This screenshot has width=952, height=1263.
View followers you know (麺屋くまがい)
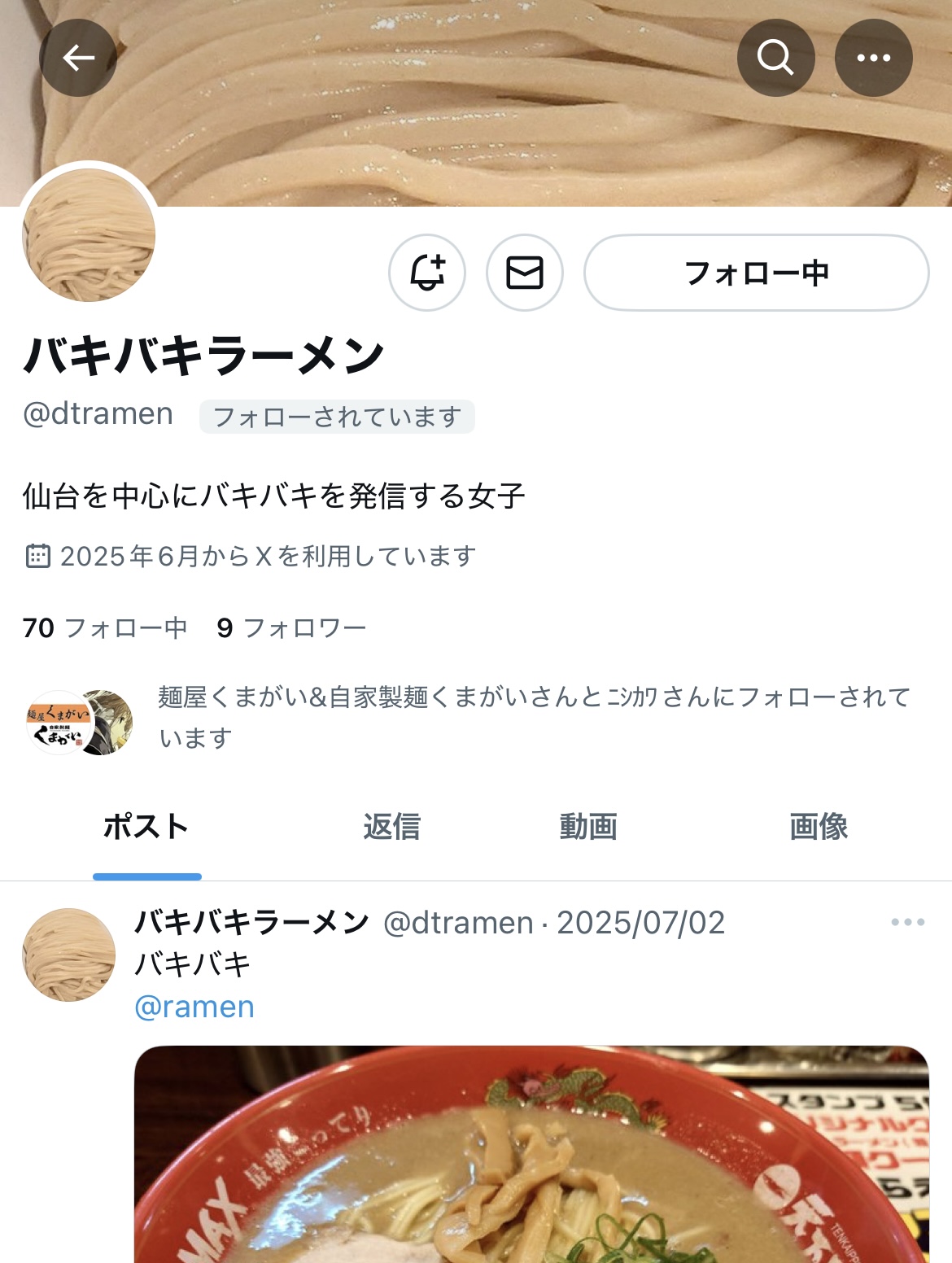[x=533, y=717]
